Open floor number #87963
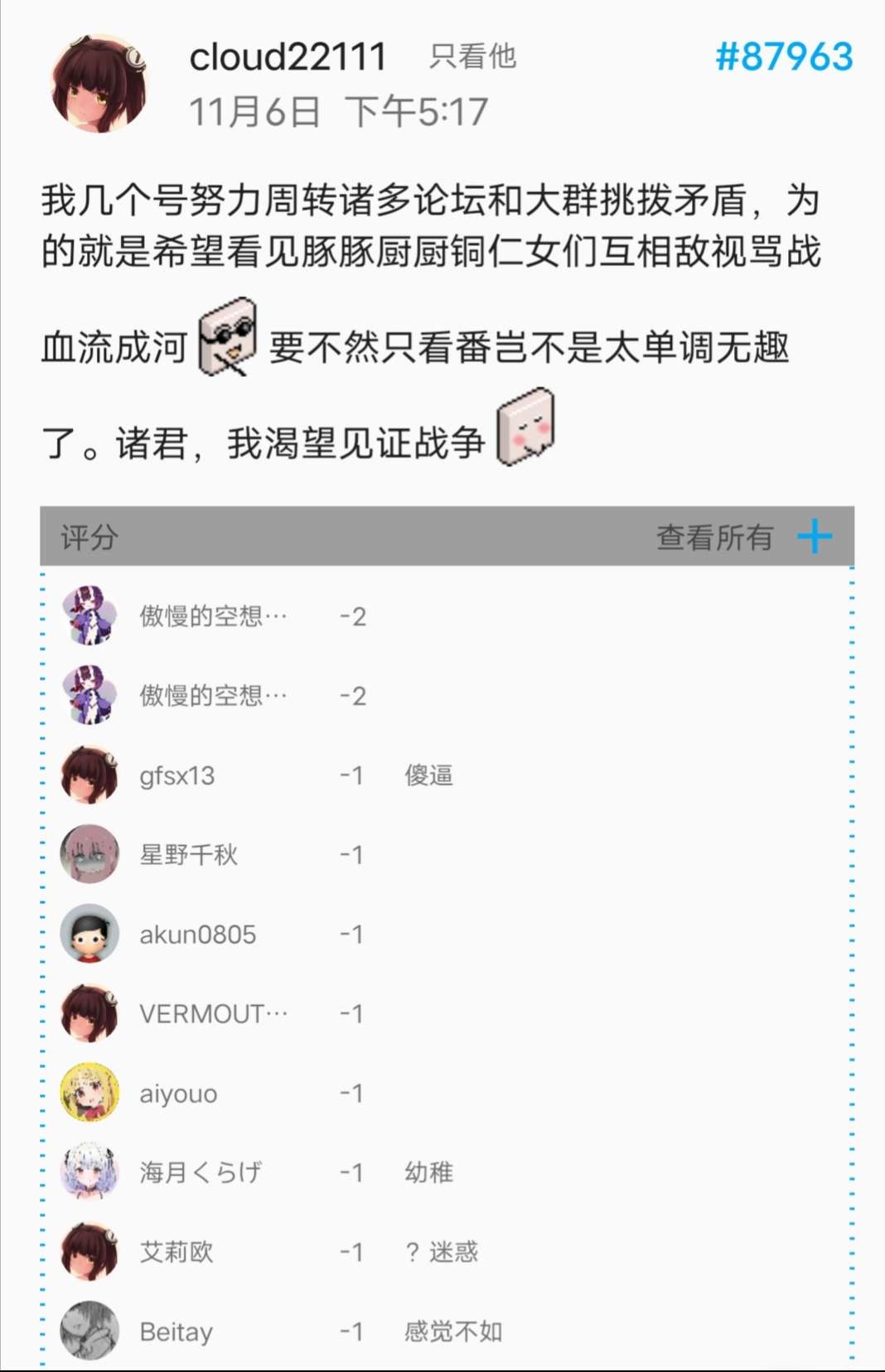Image resolution: width=885 pixels, height=1372 pixels. [x=784, y=57]
